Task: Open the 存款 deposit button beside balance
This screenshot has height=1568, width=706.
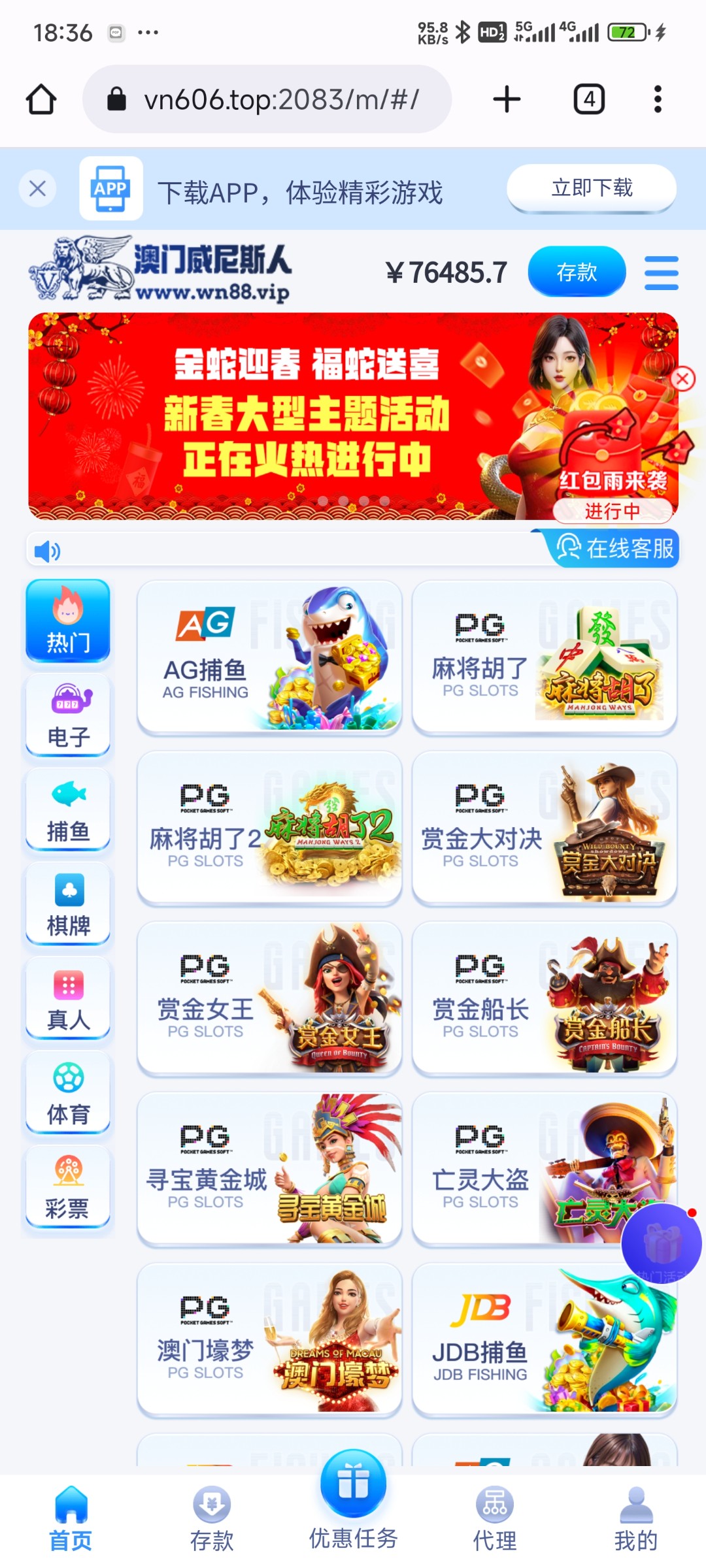Action: (x=576, y=272)
